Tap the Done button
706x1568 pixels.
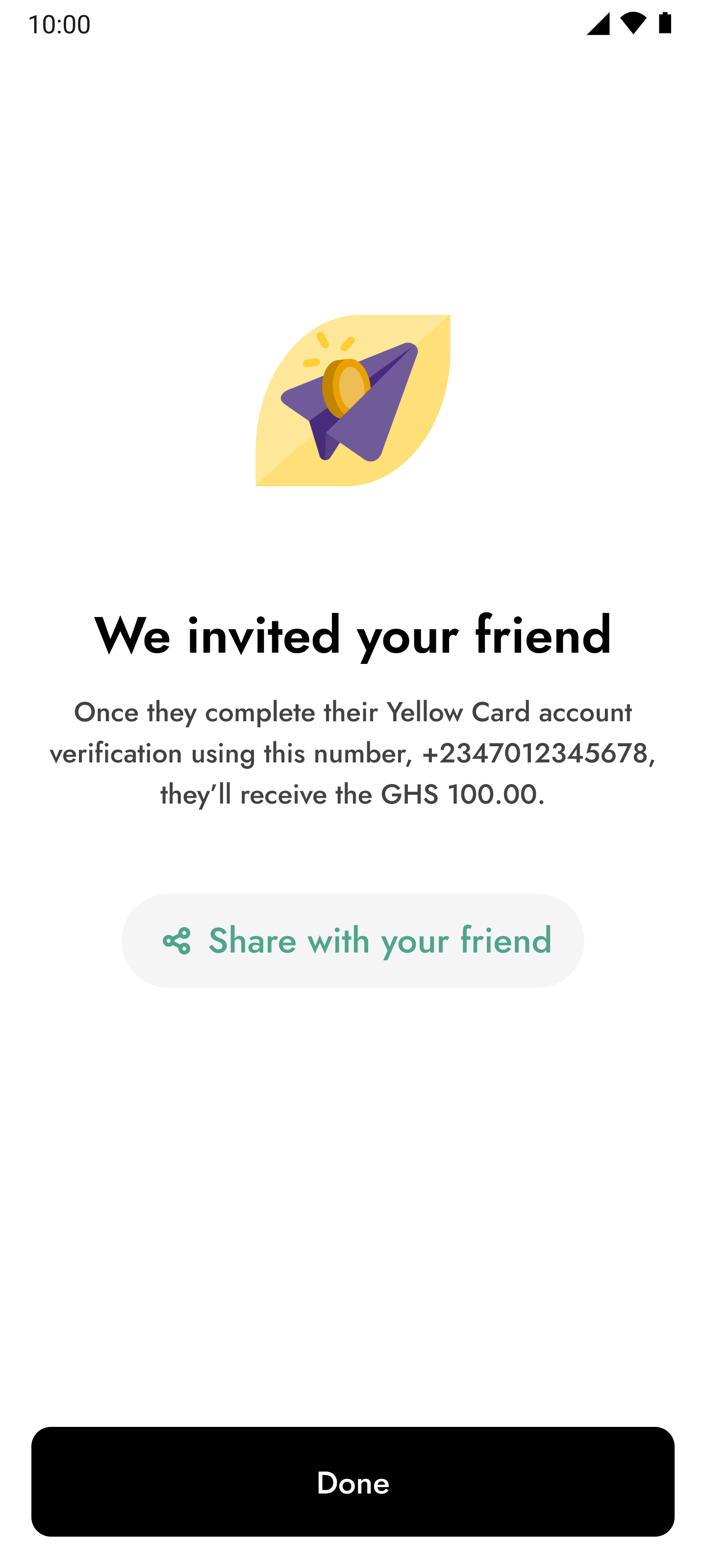353,1482
